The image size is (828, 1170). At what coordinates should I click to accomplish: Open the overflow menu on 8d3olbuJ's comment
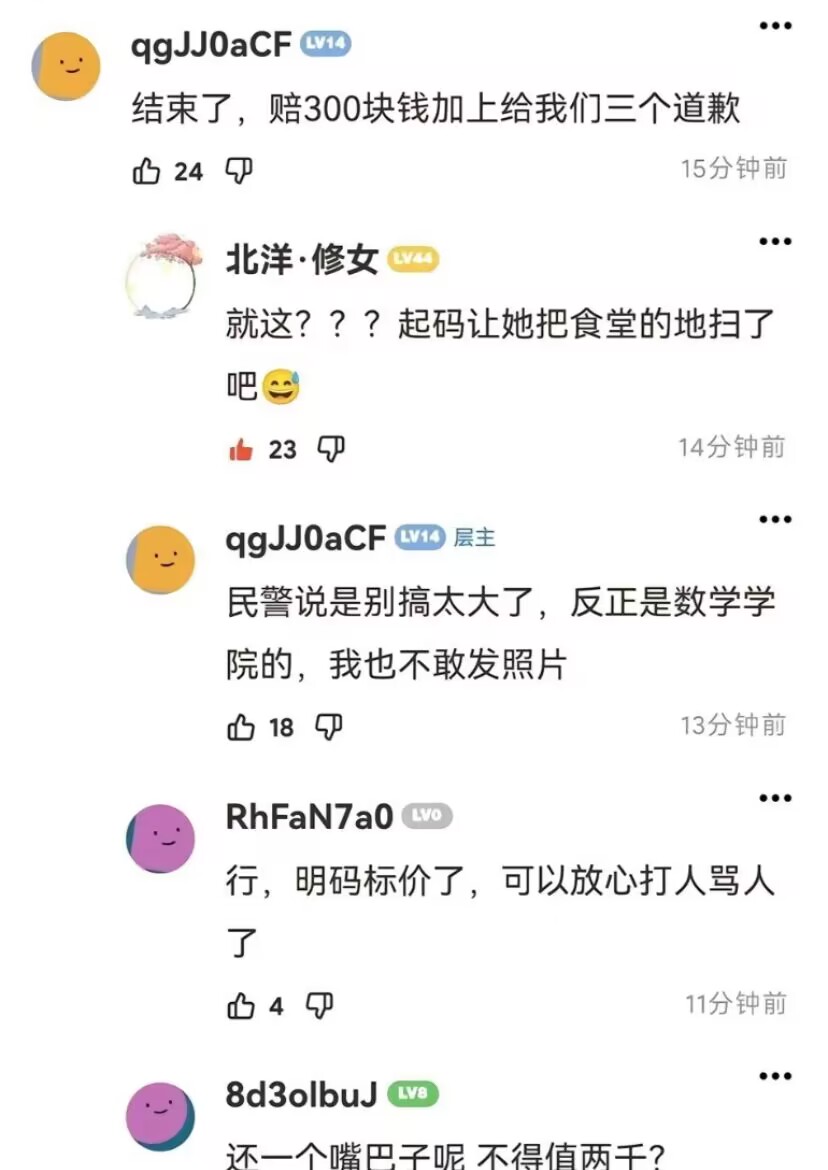pos(775,1075)
